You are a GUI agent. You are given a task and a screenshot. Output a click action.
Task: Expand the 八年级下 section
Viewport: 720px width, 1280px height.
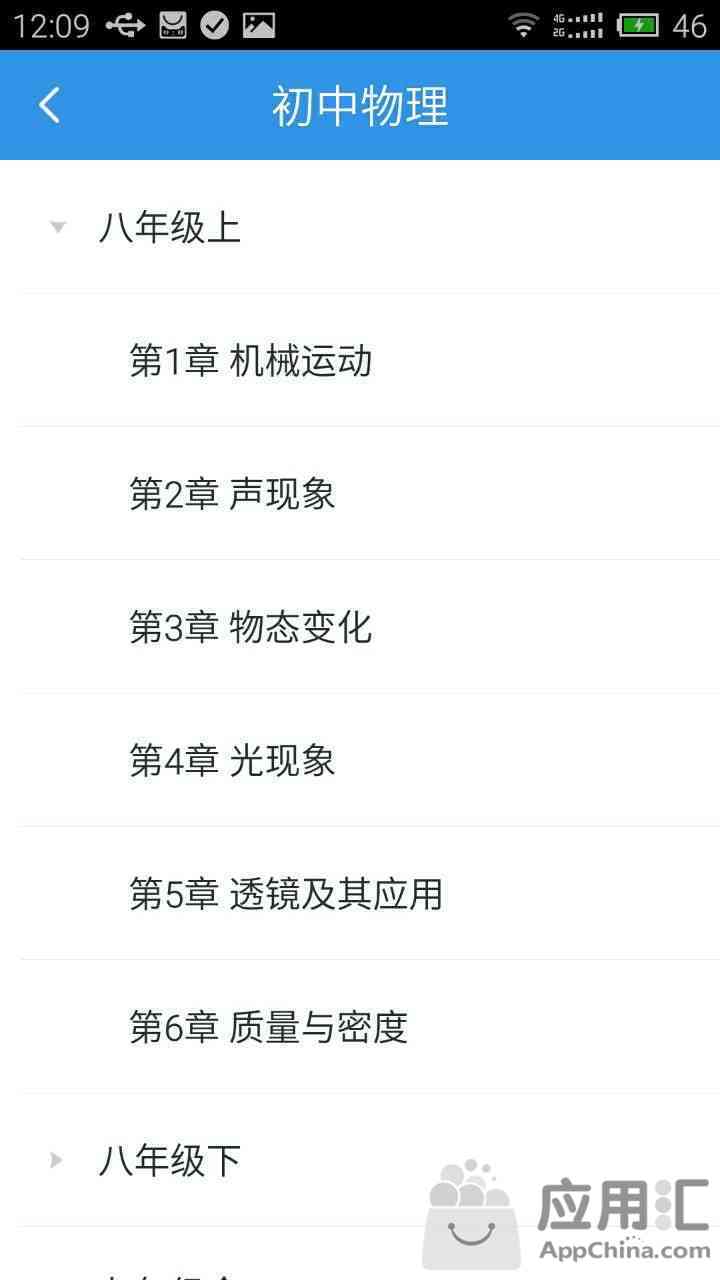tap(360, 1160)
